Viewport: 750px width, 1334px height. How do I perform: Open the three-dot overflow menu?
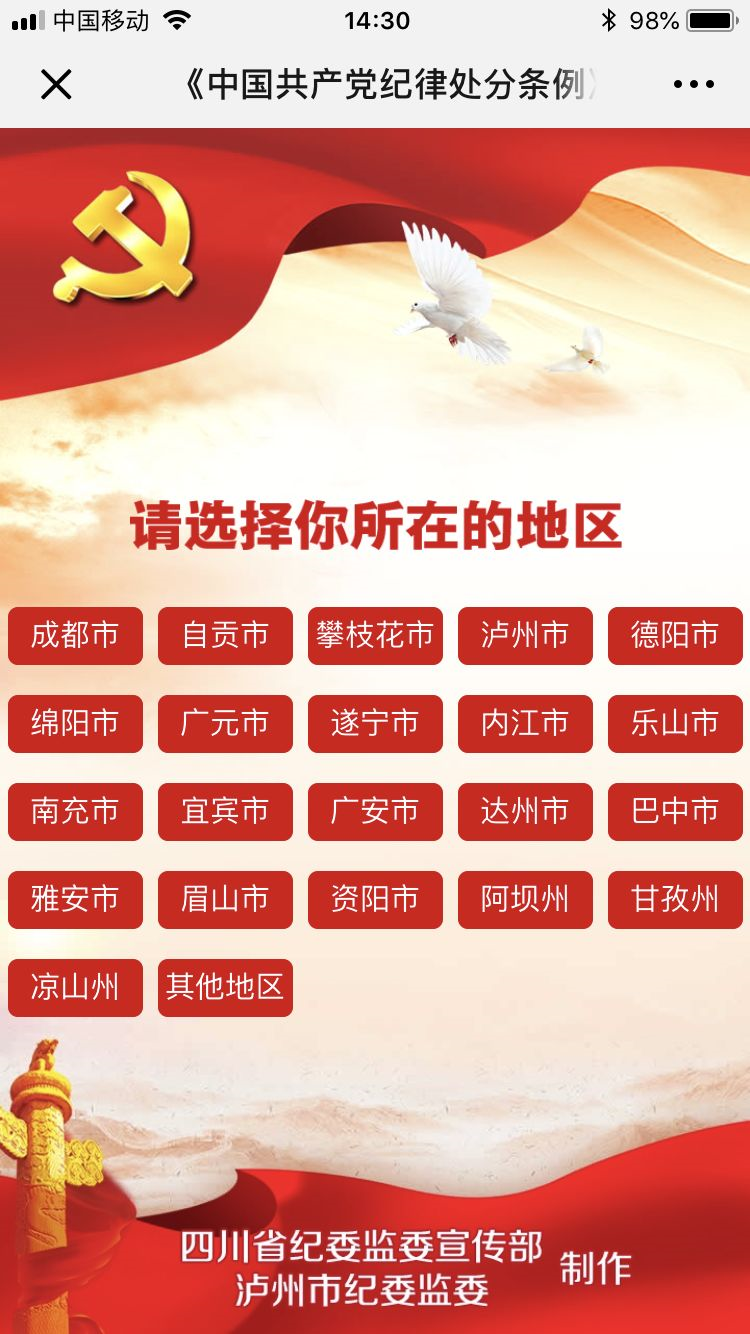pos(693,85)
